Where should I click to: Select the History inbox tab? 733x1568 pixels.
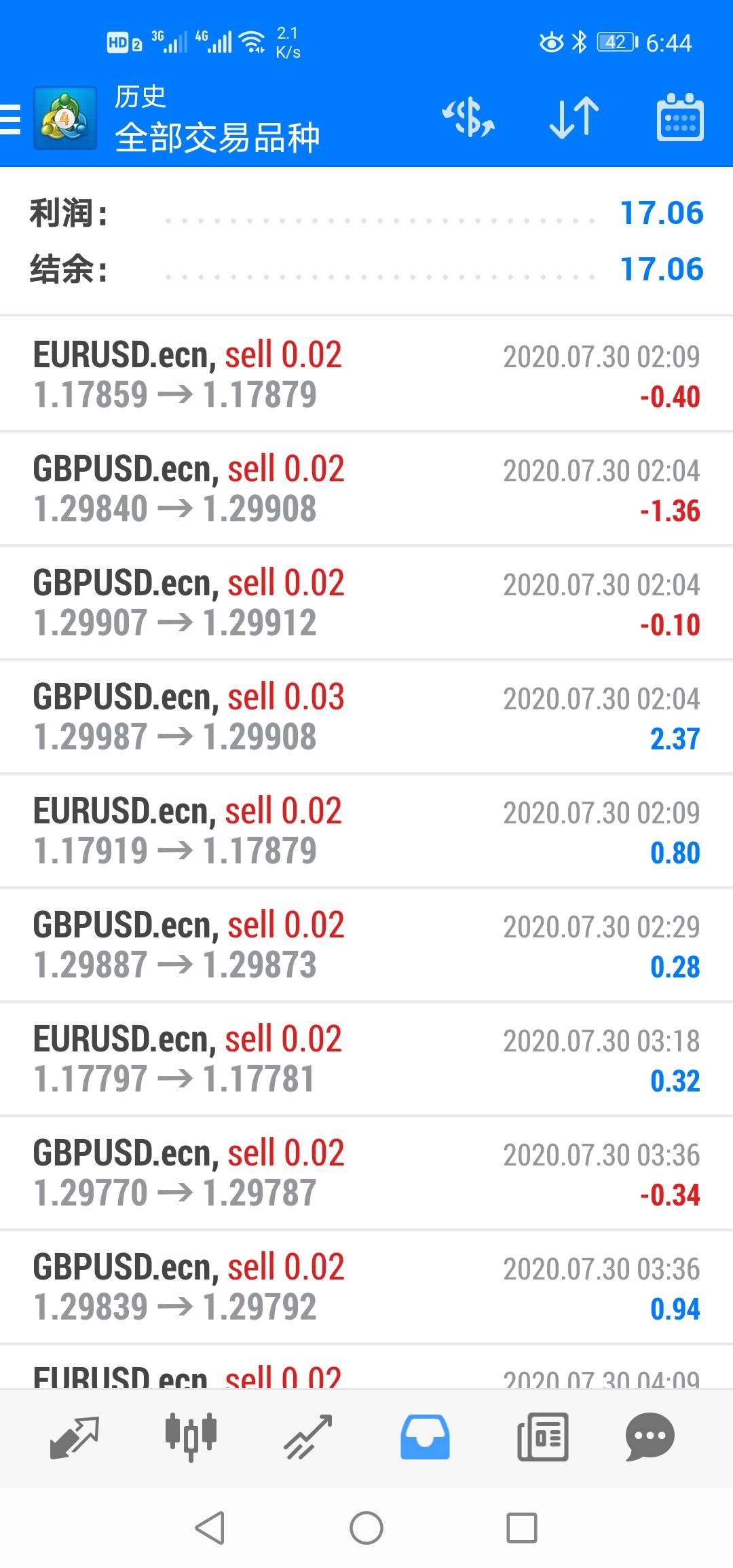425,1436
